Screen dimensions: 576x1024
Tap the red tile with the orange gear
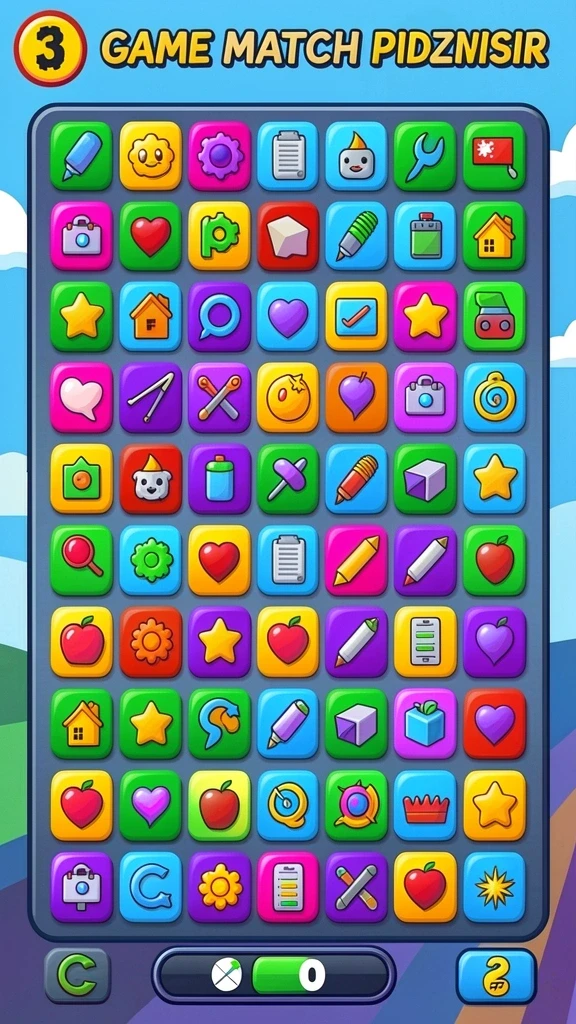tap(150, 641)
